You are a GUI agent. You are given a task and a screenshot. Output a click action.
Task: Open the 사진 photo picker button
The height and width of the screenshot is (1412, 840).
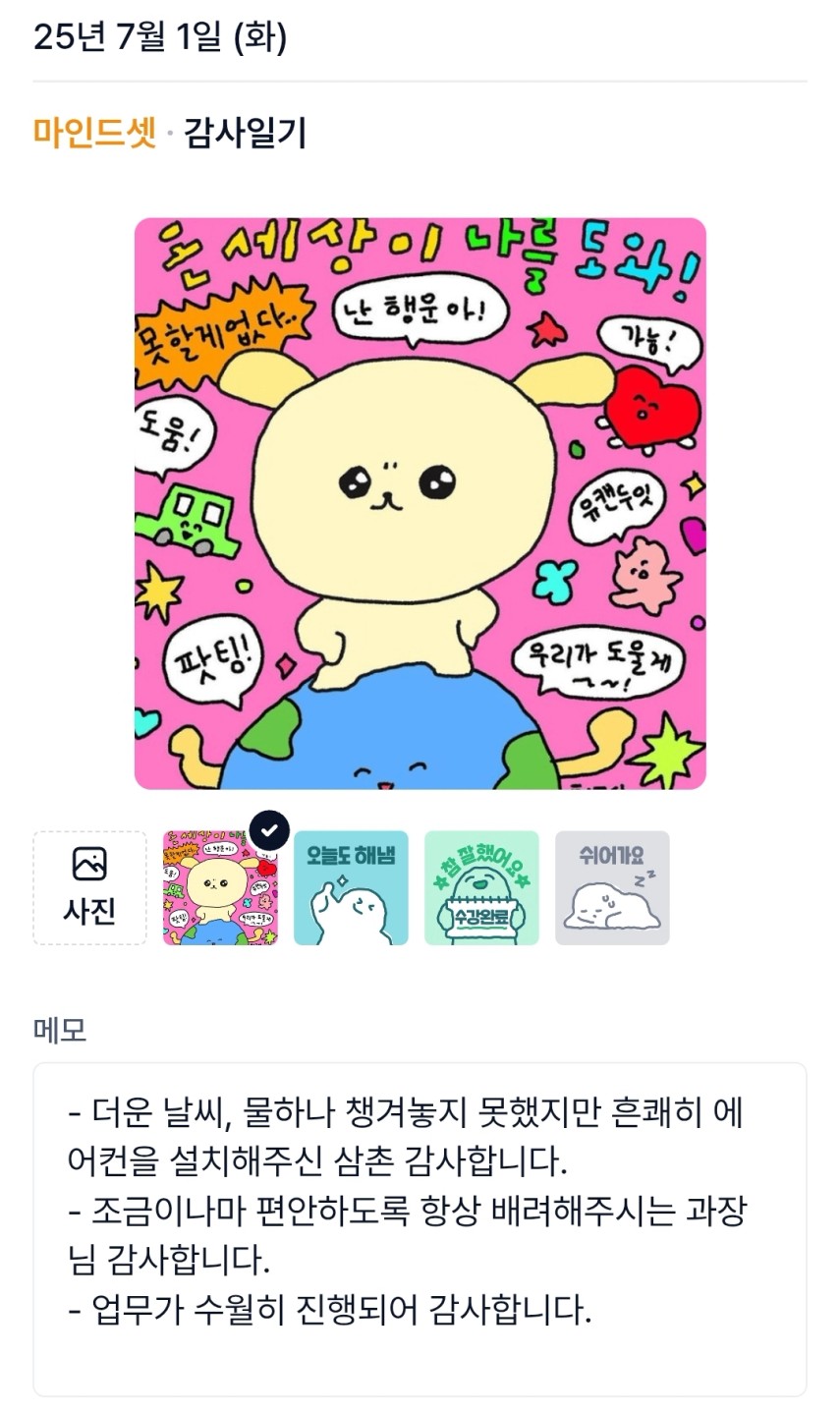pyautogui.click(x=89, y=888)
